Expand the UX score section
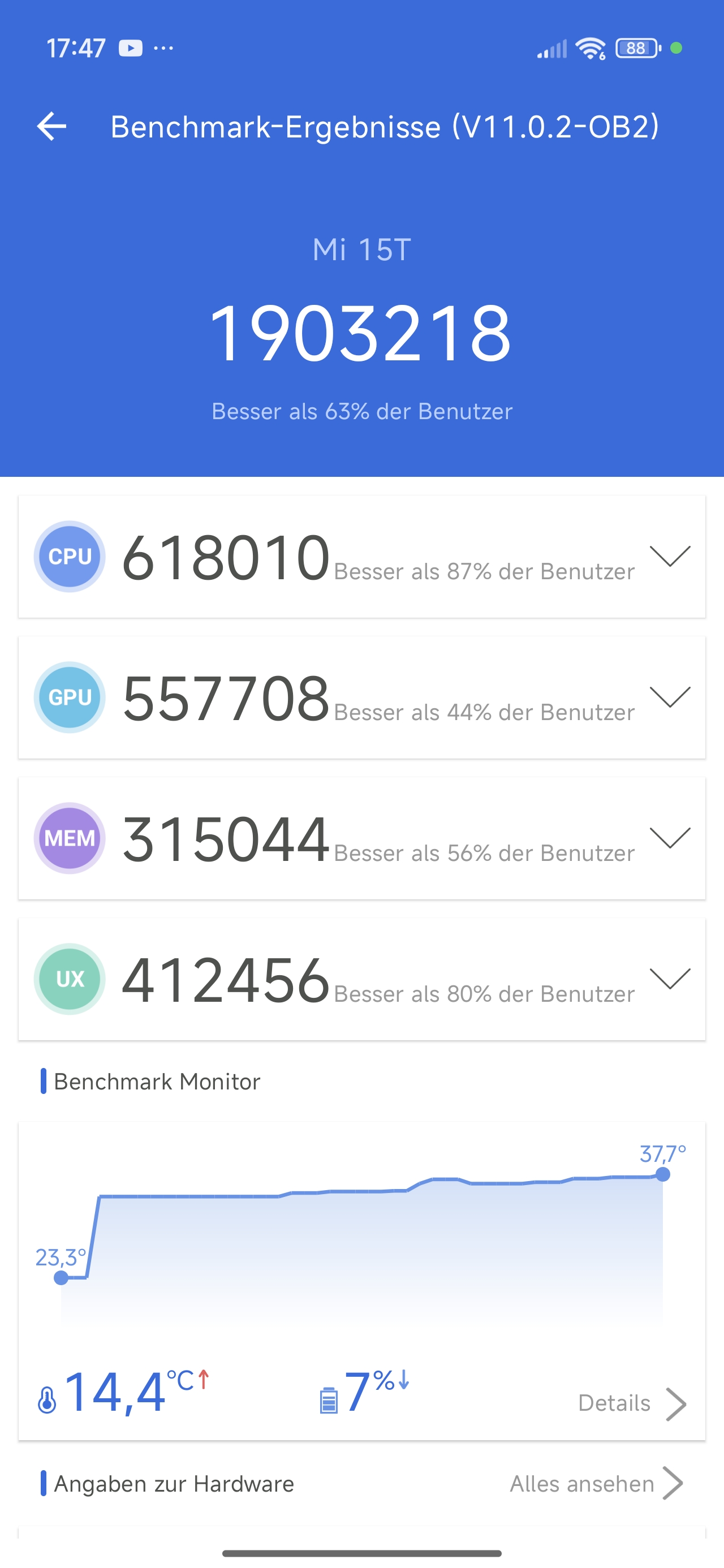724x1568 pixels. point(670,979)
